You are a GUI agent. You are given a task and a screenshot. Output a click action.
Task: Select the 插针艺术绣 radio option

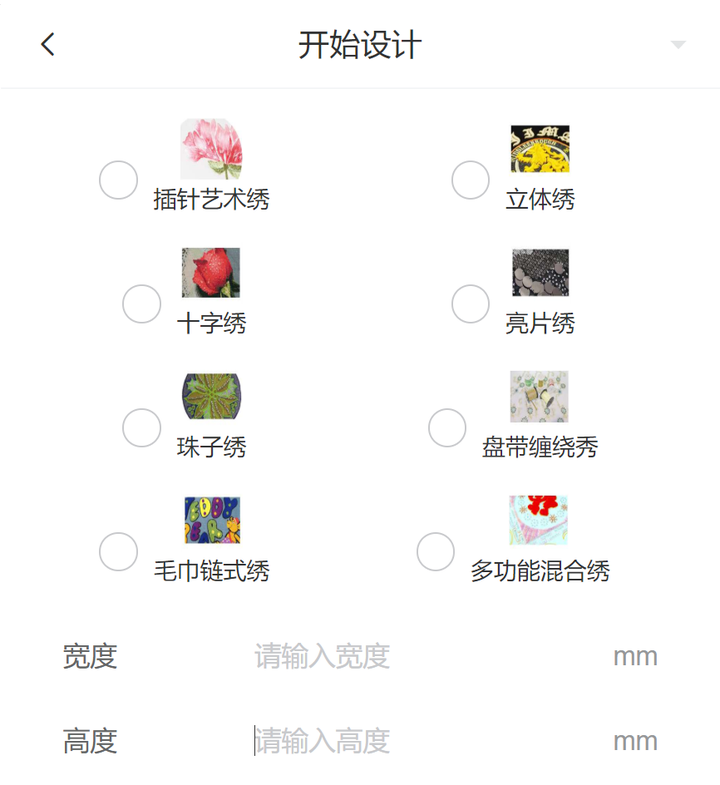pos(118,180)
